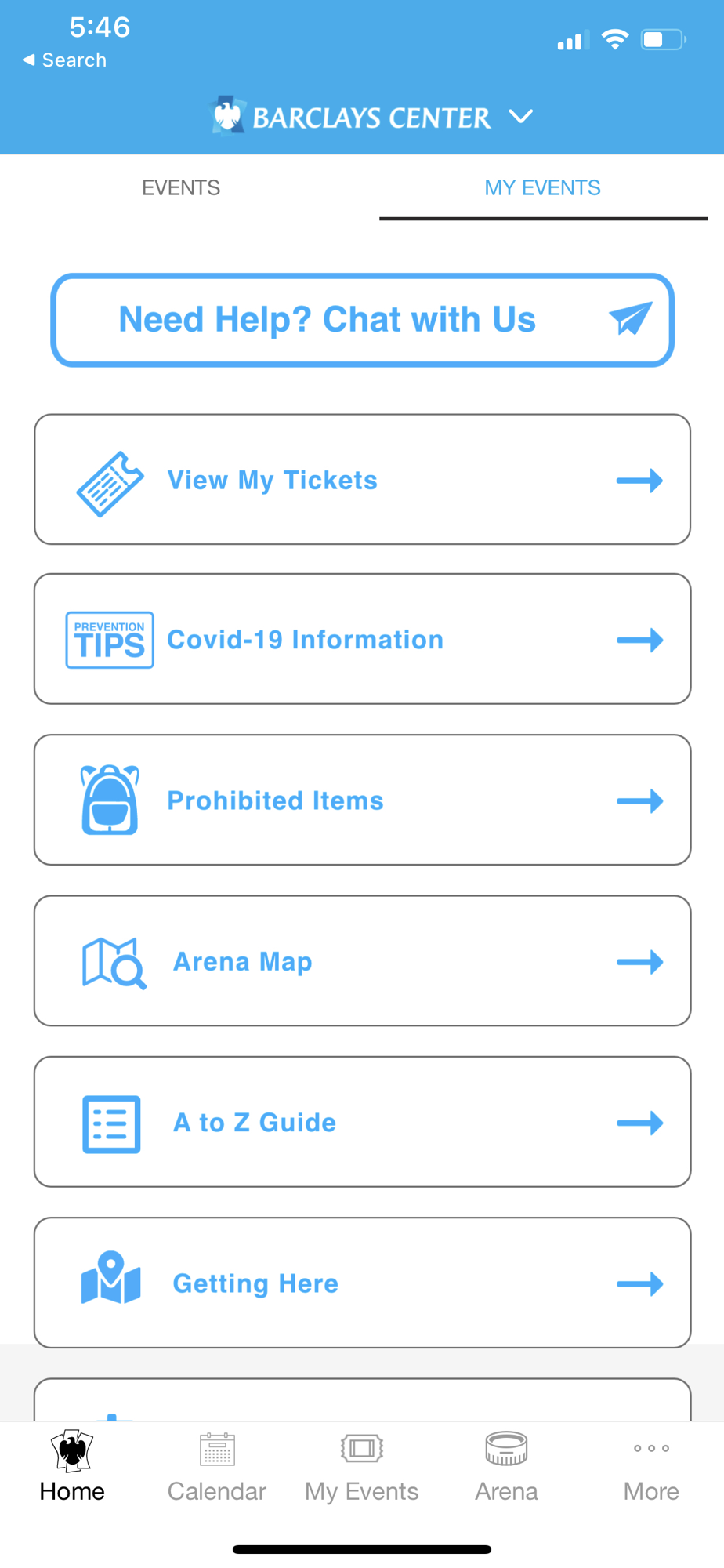The width and height of the screenshot is (724, 1568).
Task: Open View My Tickets
Action: coord(362,480)
